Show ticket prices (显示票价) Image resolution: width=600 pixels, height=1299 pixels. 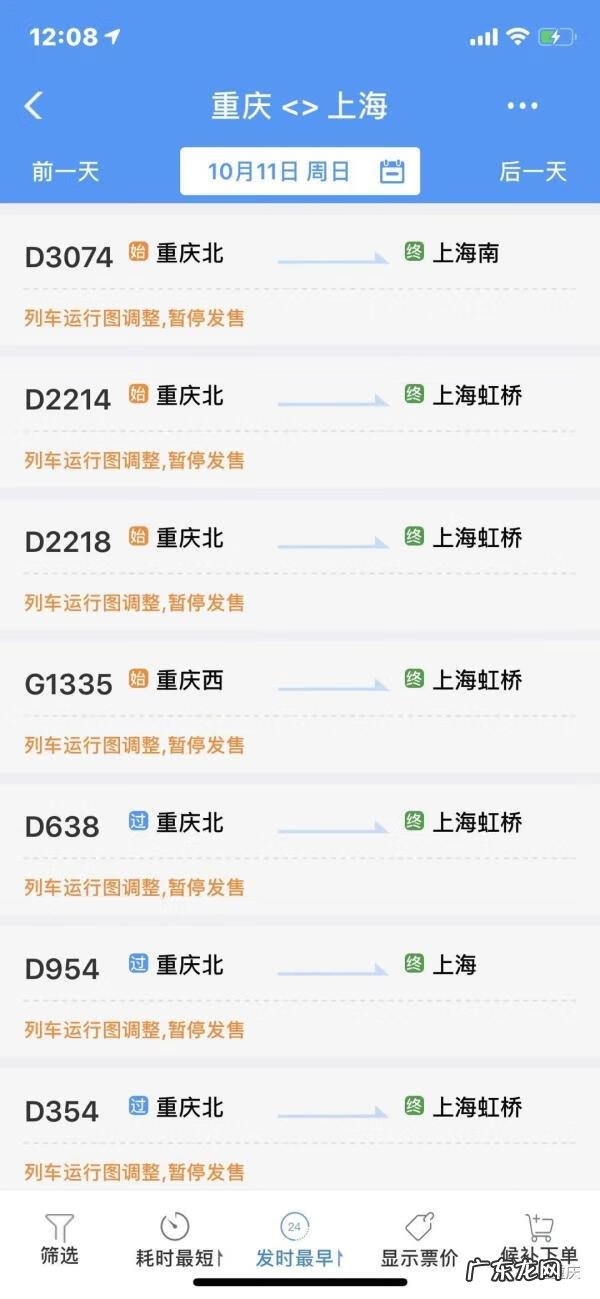click(x=419, y=1239)
